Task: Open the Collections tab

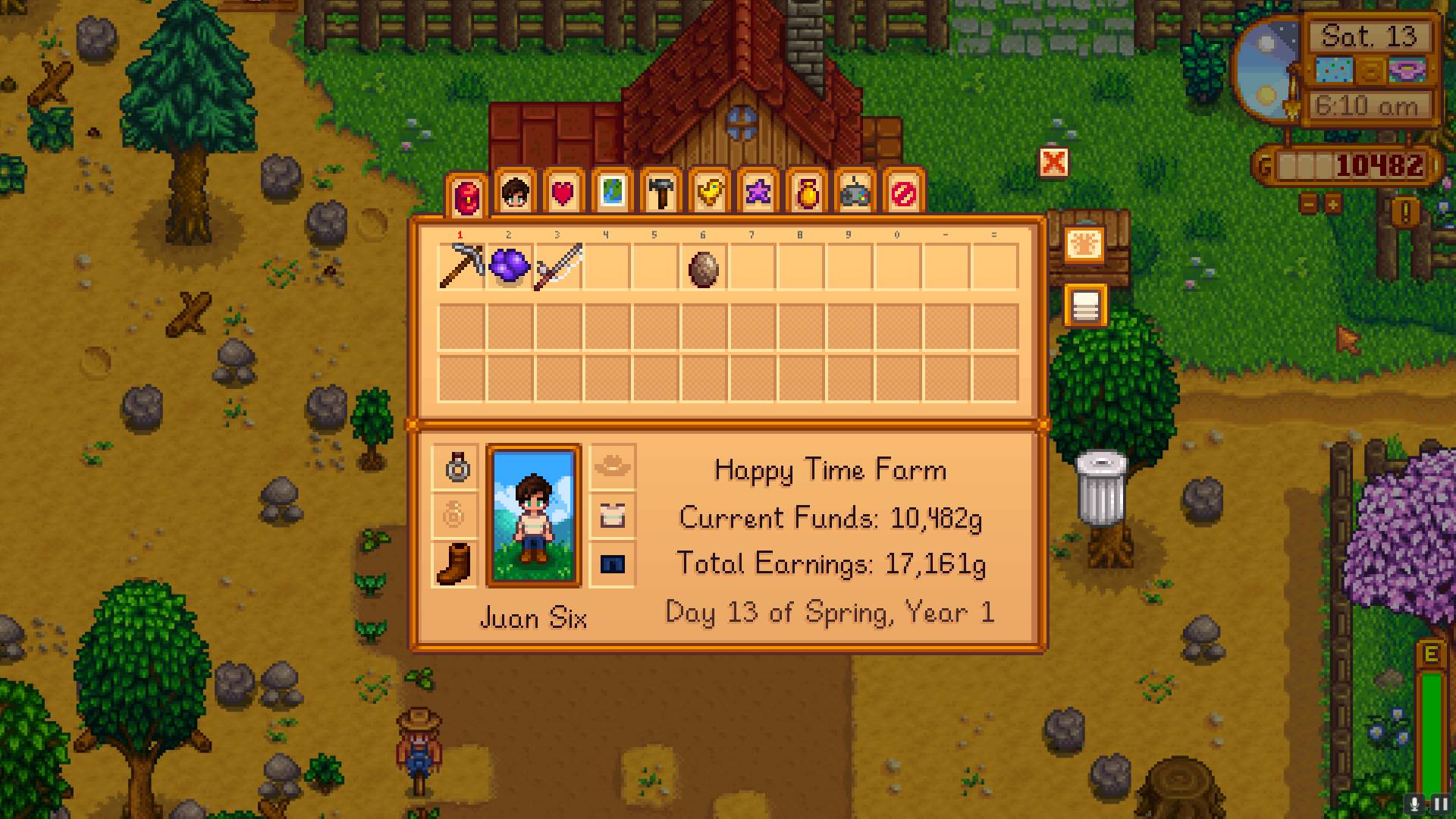Action: click(807, 194)
